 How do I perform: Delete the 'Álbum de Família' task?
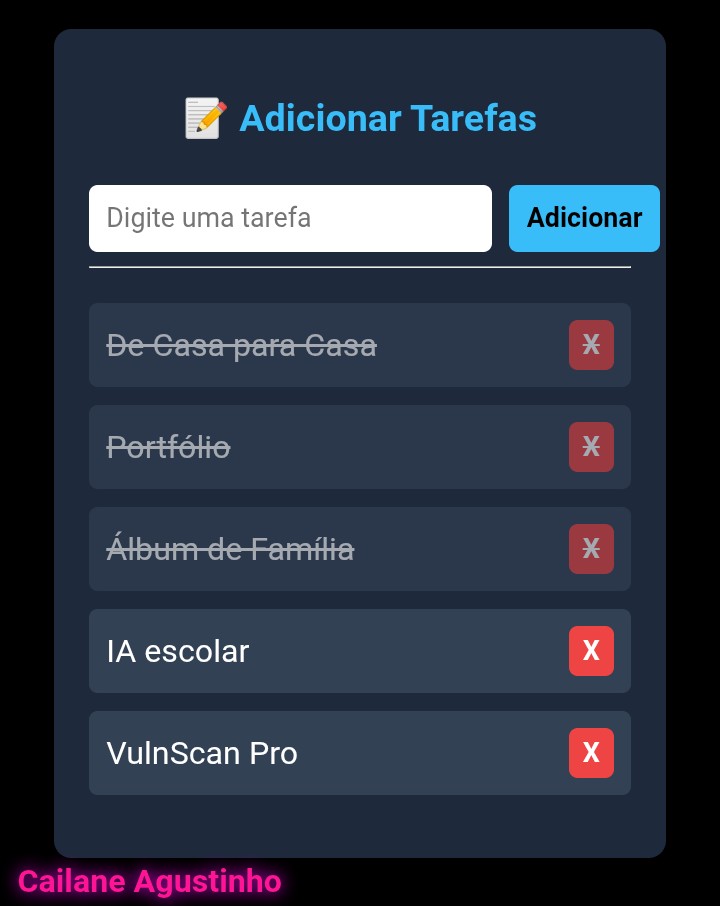[x=591, y=549]
